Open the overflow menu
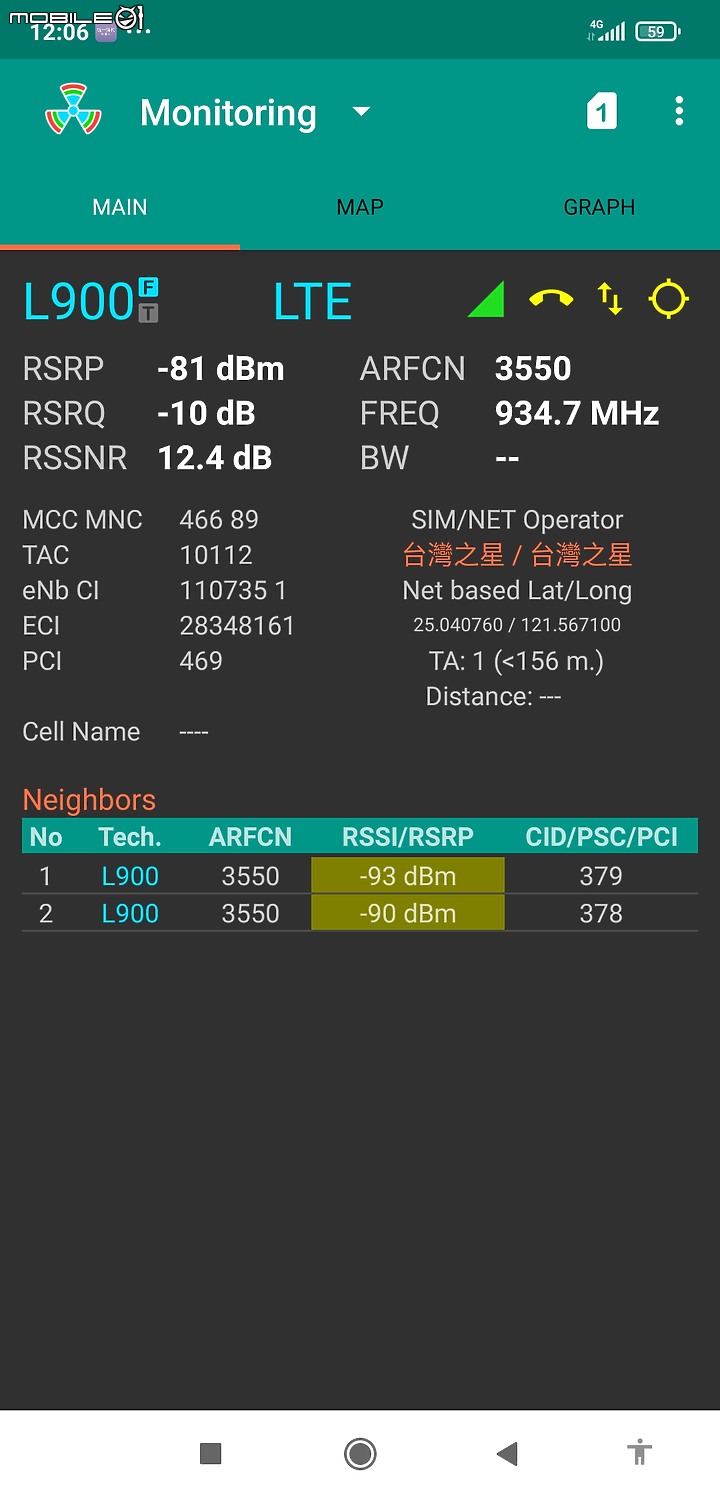 [679, 111]
